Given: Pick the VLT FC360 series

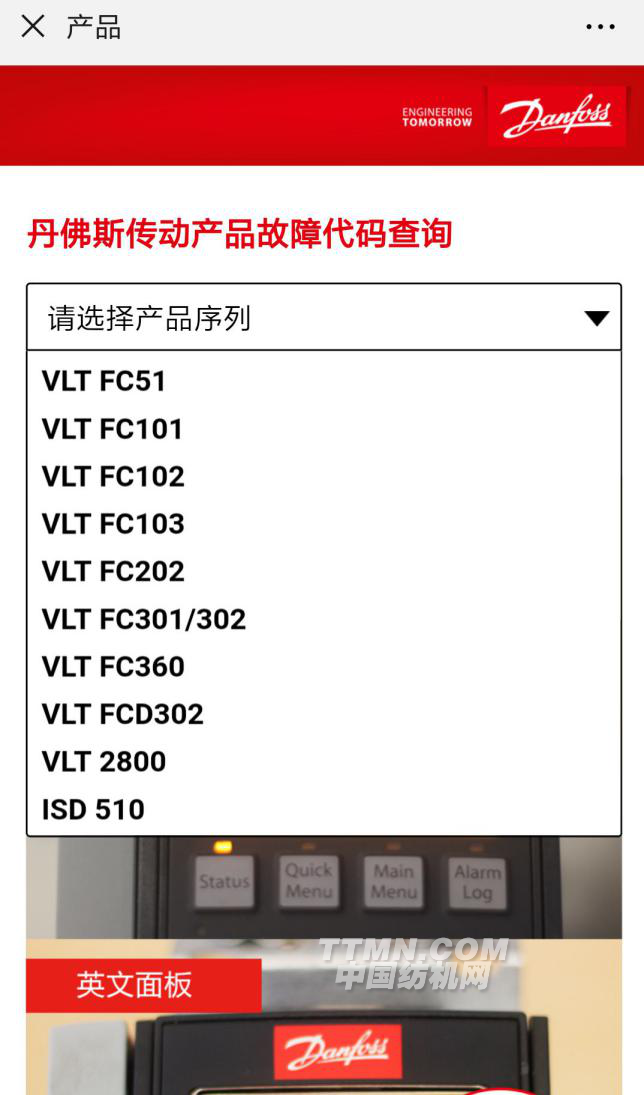Looking at the screenshot, I should tap(113, 666).
